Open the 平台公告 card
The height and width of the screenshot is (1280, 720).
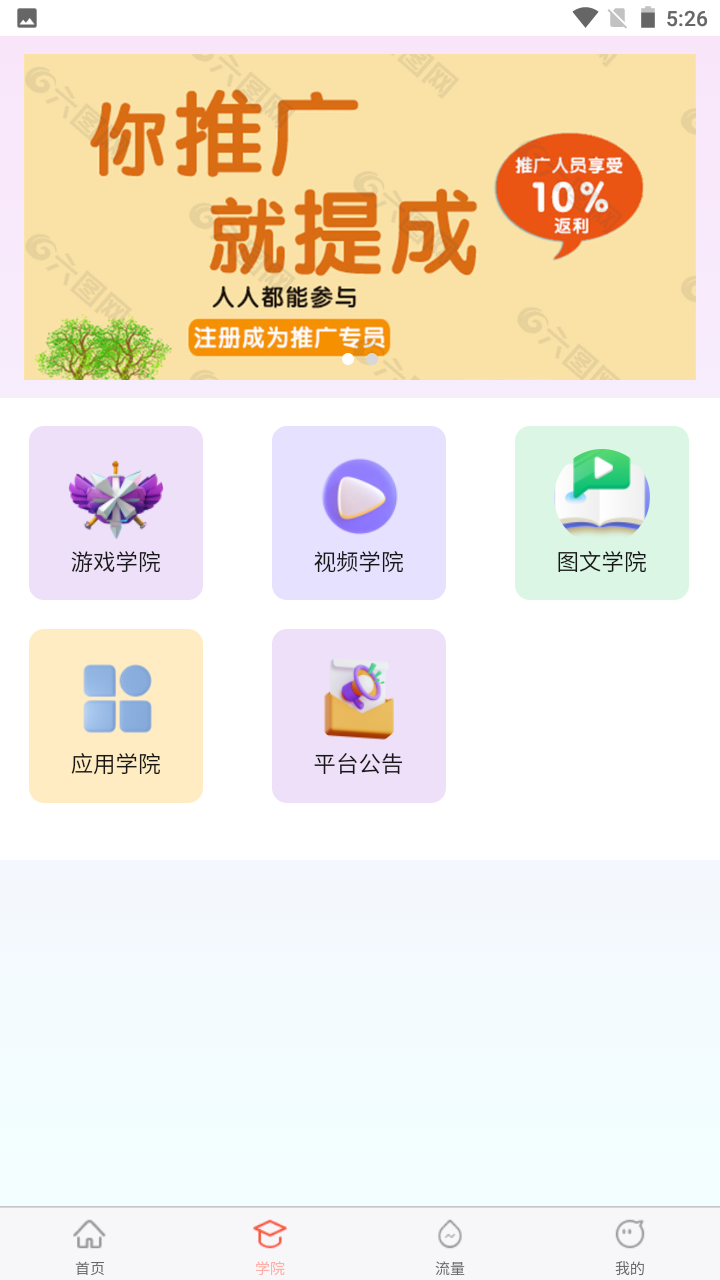click(359, 716)
